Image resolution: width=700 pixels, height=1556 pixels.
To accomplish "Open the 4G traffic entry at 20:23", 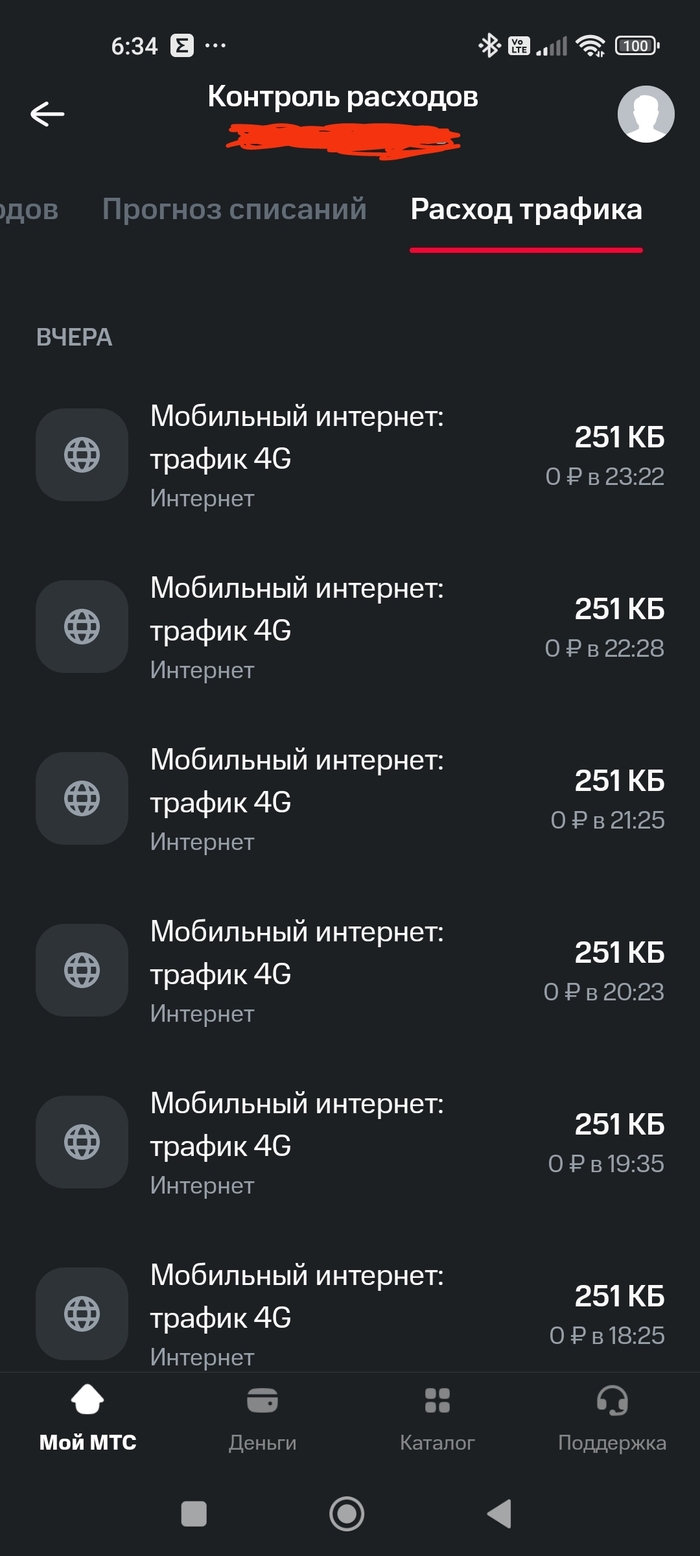I will tap(350, 971).
